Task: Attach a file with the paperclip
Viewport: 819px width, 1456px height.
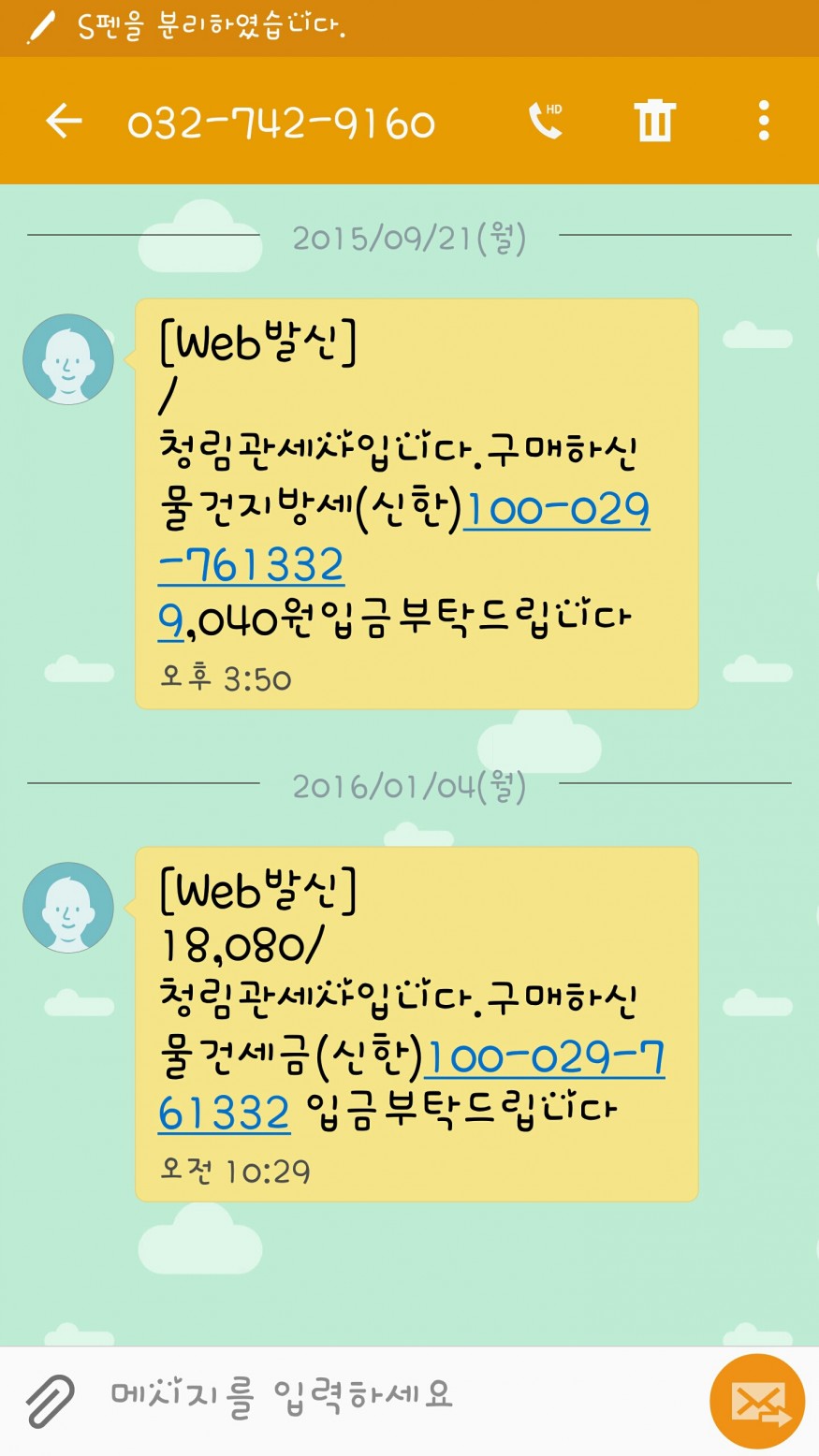Action: click(50, 1401)
